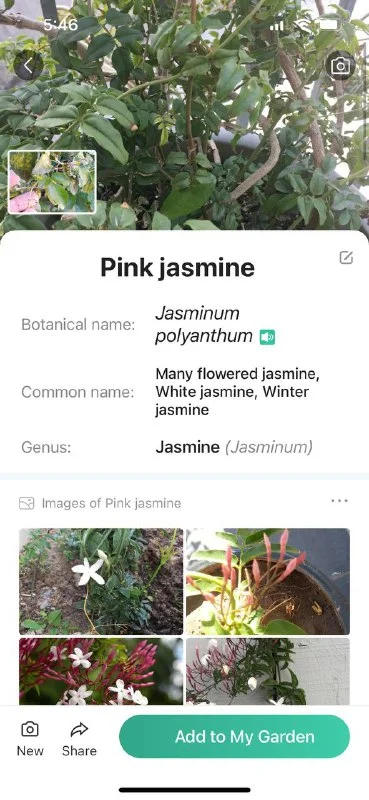
Task: Take a new plant photo
Action: 30,738
